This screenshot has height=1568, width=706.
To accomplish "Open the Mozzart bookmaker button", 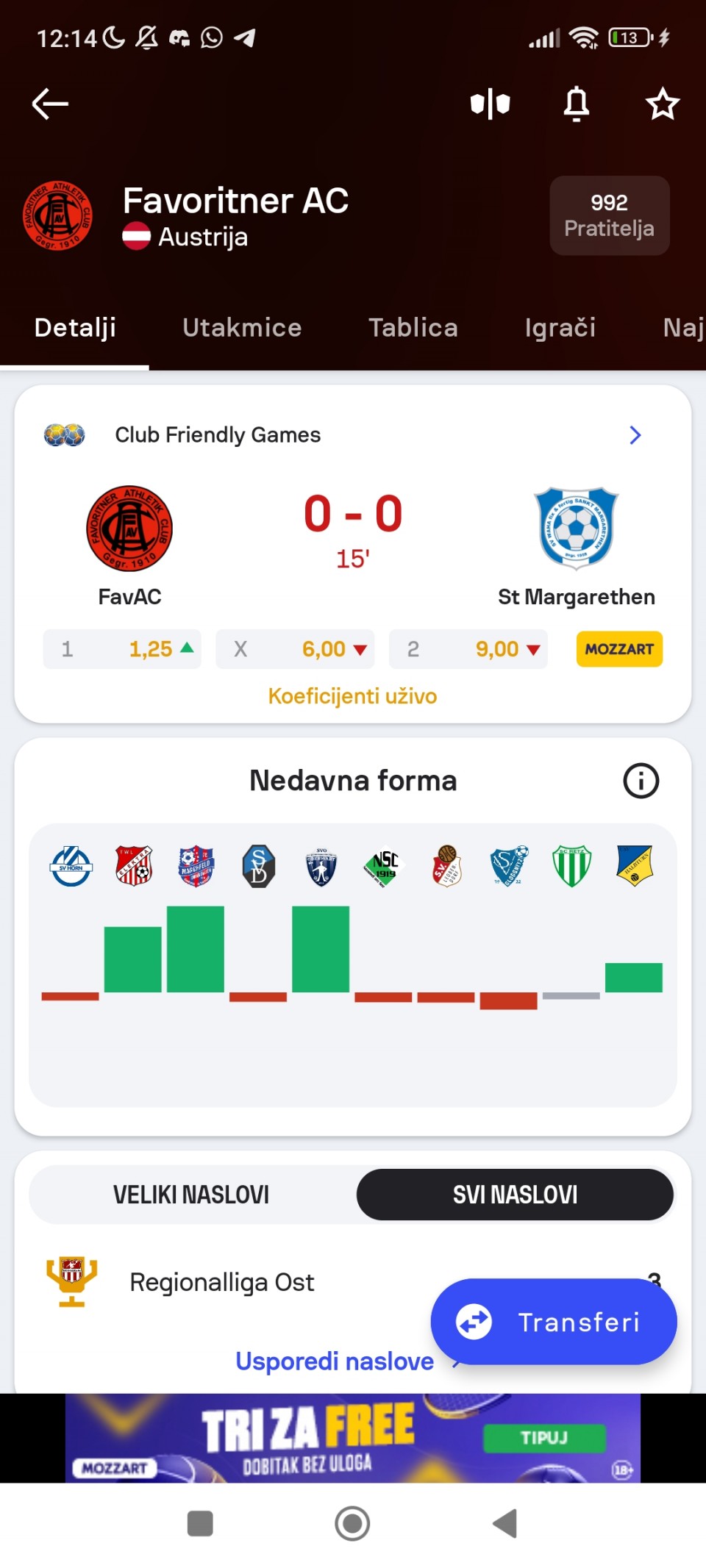I will (x=619, y=649).
